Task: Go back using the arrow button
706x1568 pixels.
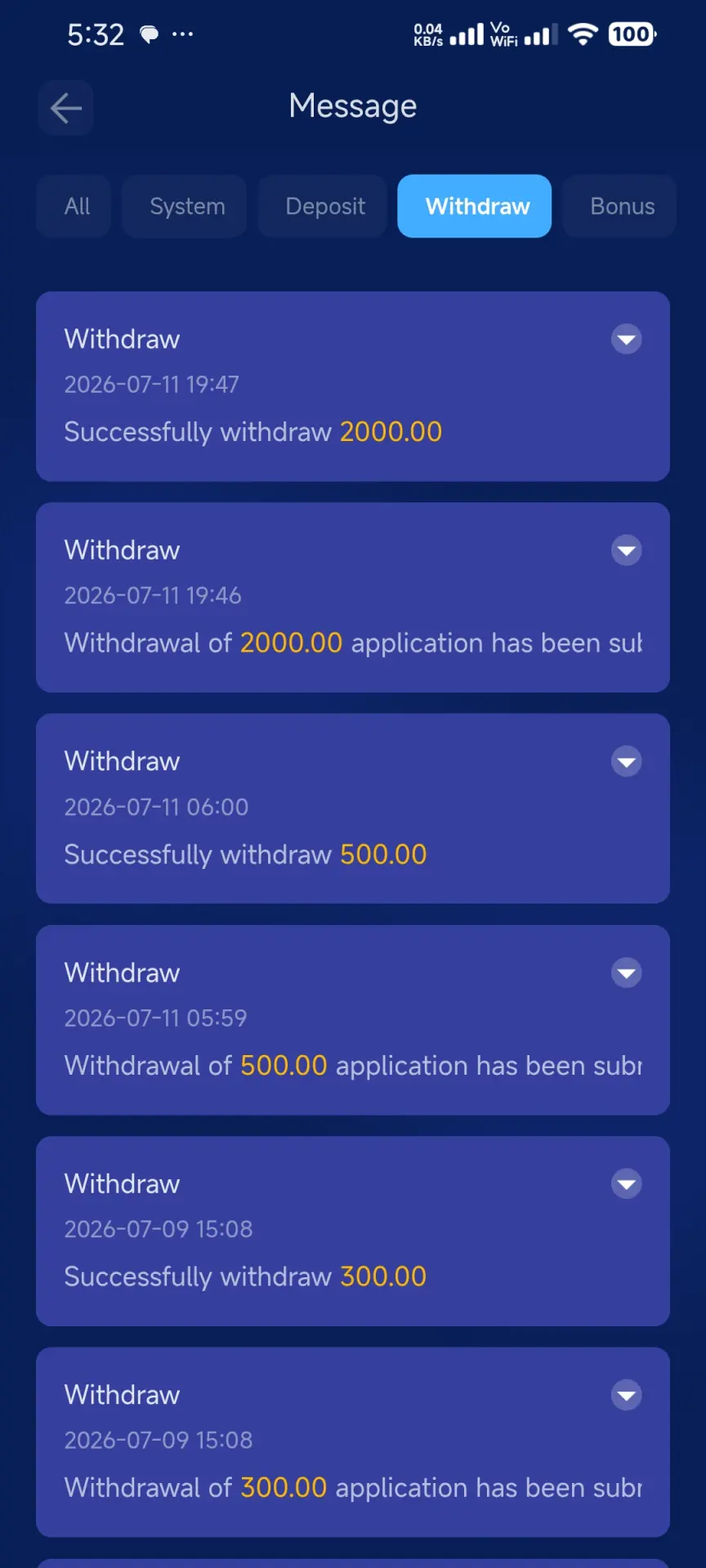Action: click(x=65, y=108)
